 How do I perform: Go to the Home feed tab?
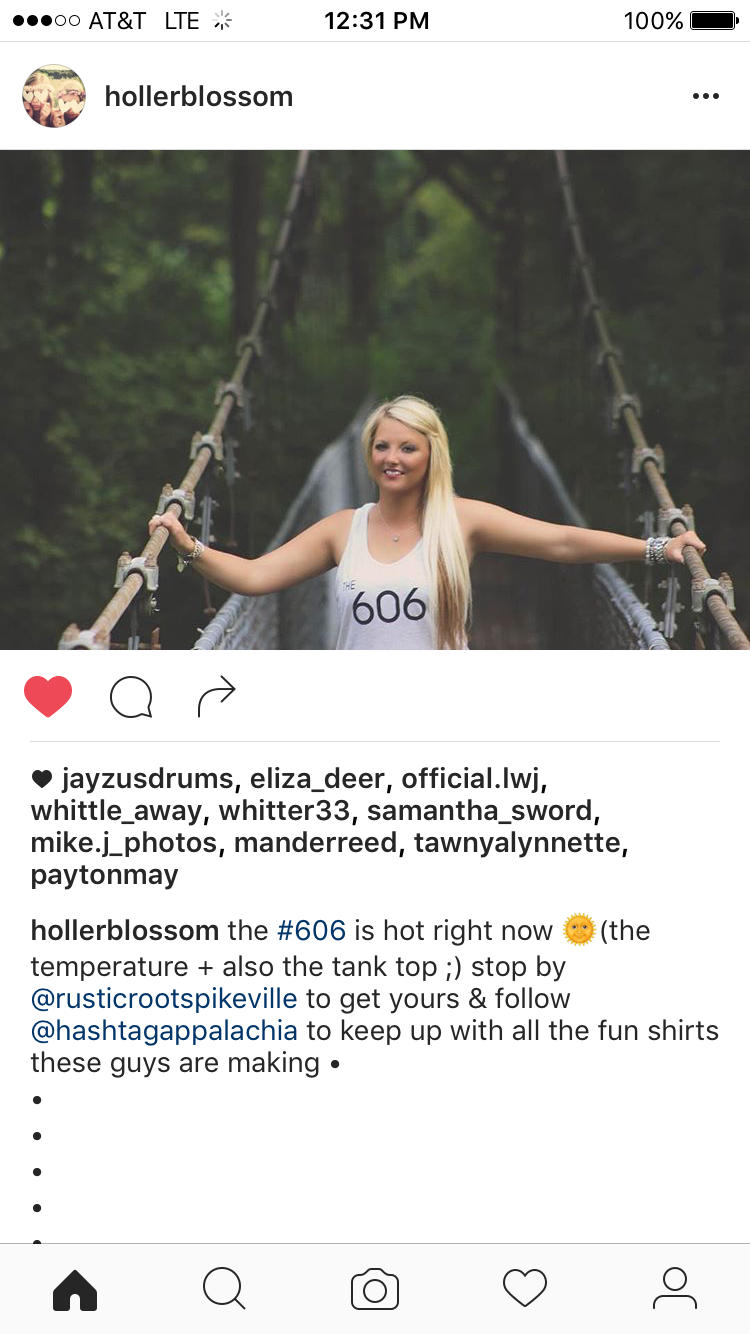click(x=75, y=1289)
